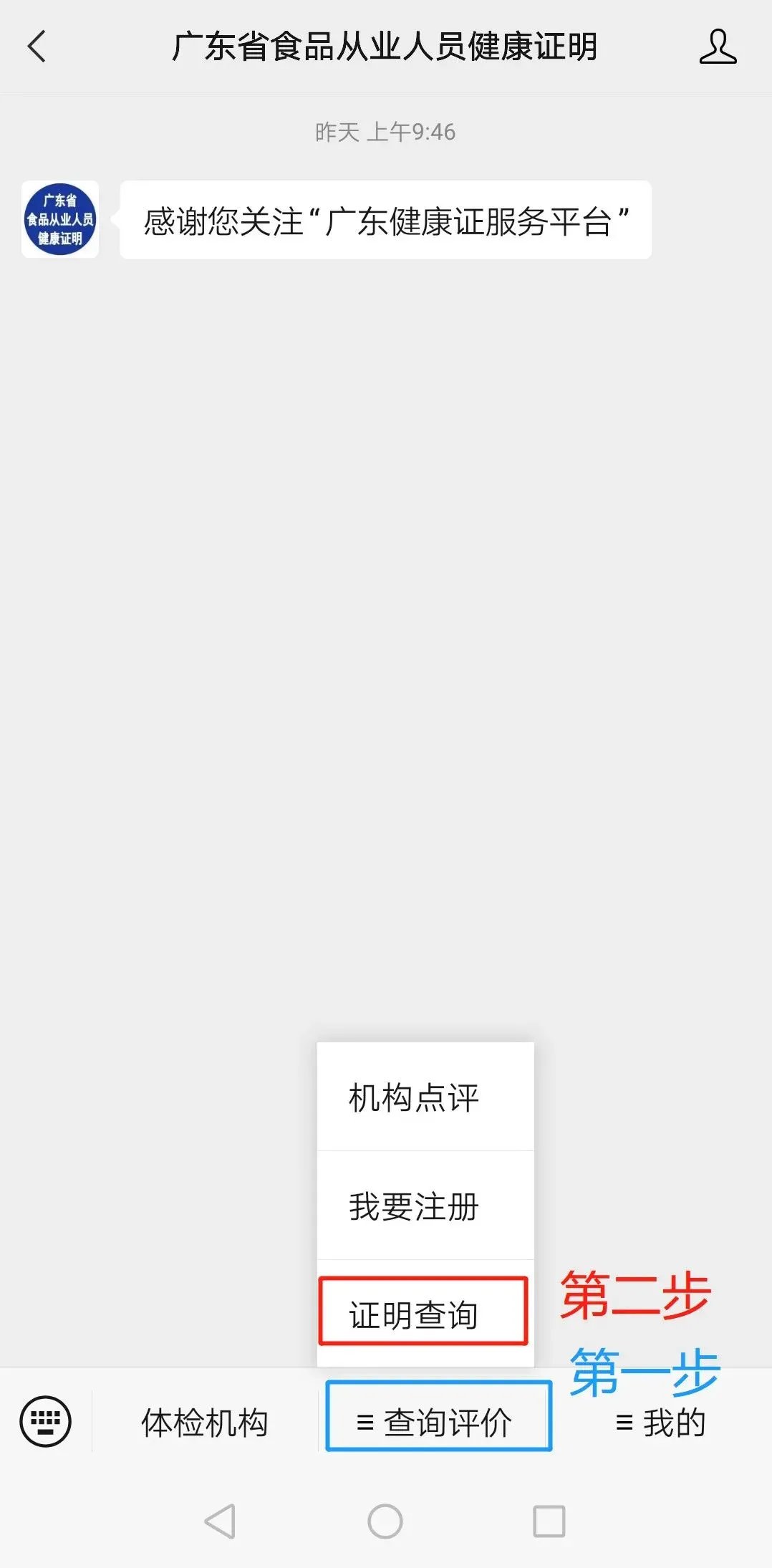Expand the 我的 menu
772x1568 pixels.
[661, 1423]
